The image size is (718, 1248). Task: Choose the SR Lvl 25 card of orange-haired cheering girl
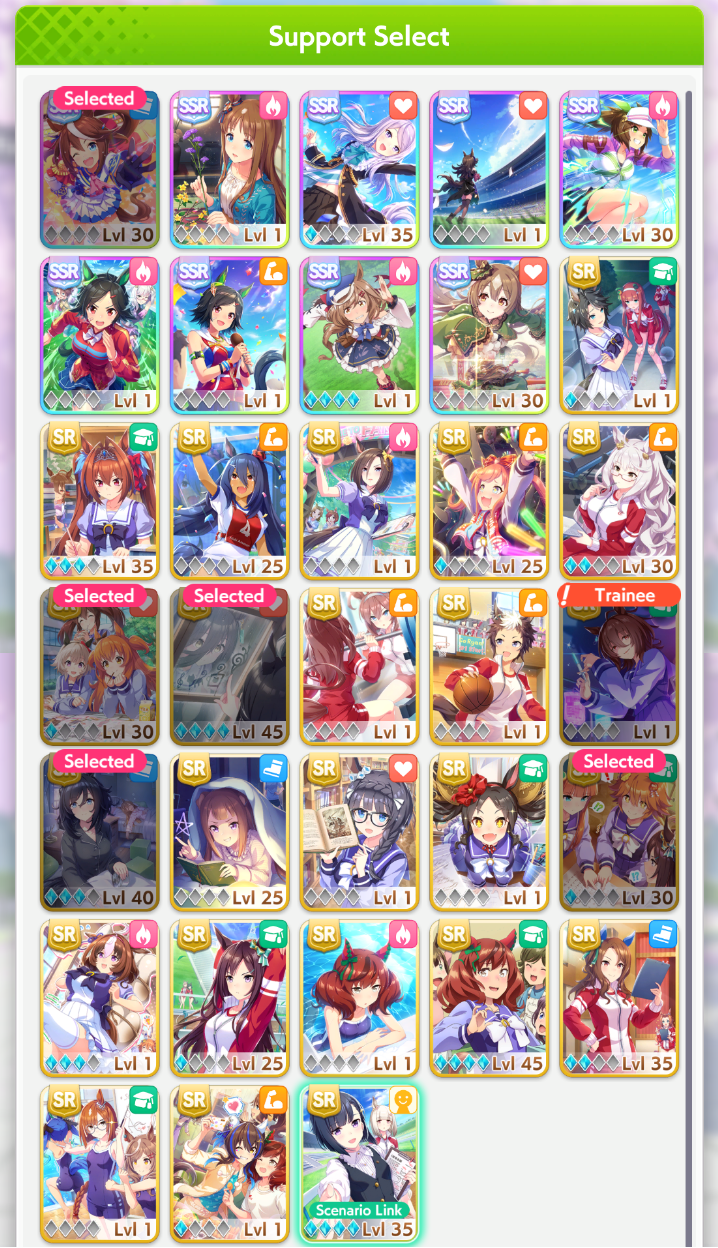tap(489, 501)
